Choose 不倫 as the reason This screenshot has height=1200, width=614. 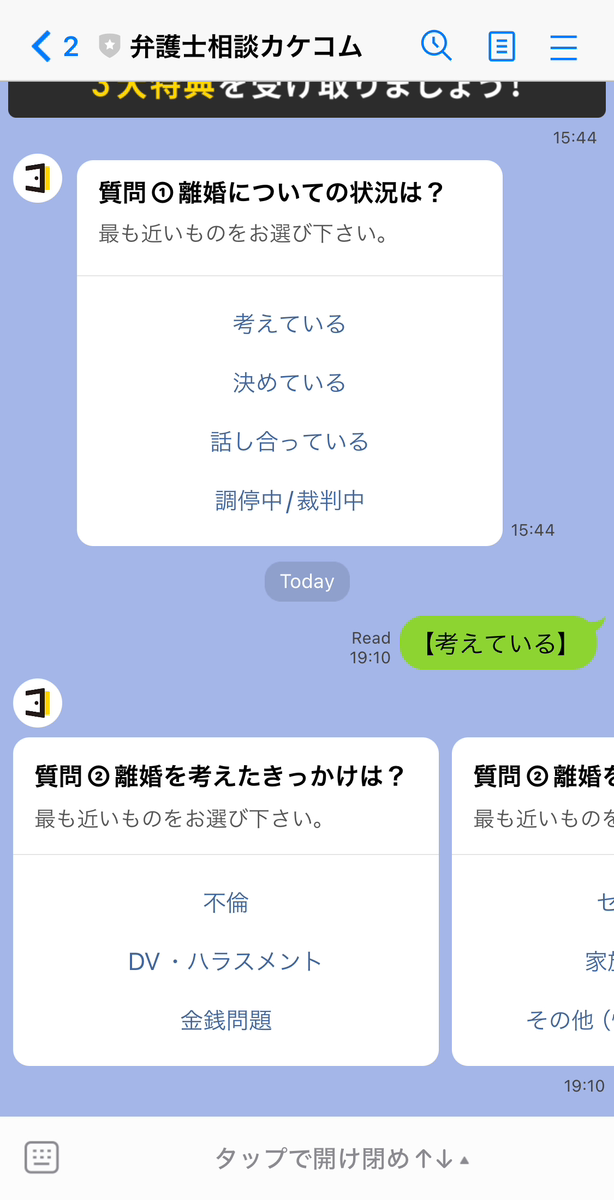point(225,903)
